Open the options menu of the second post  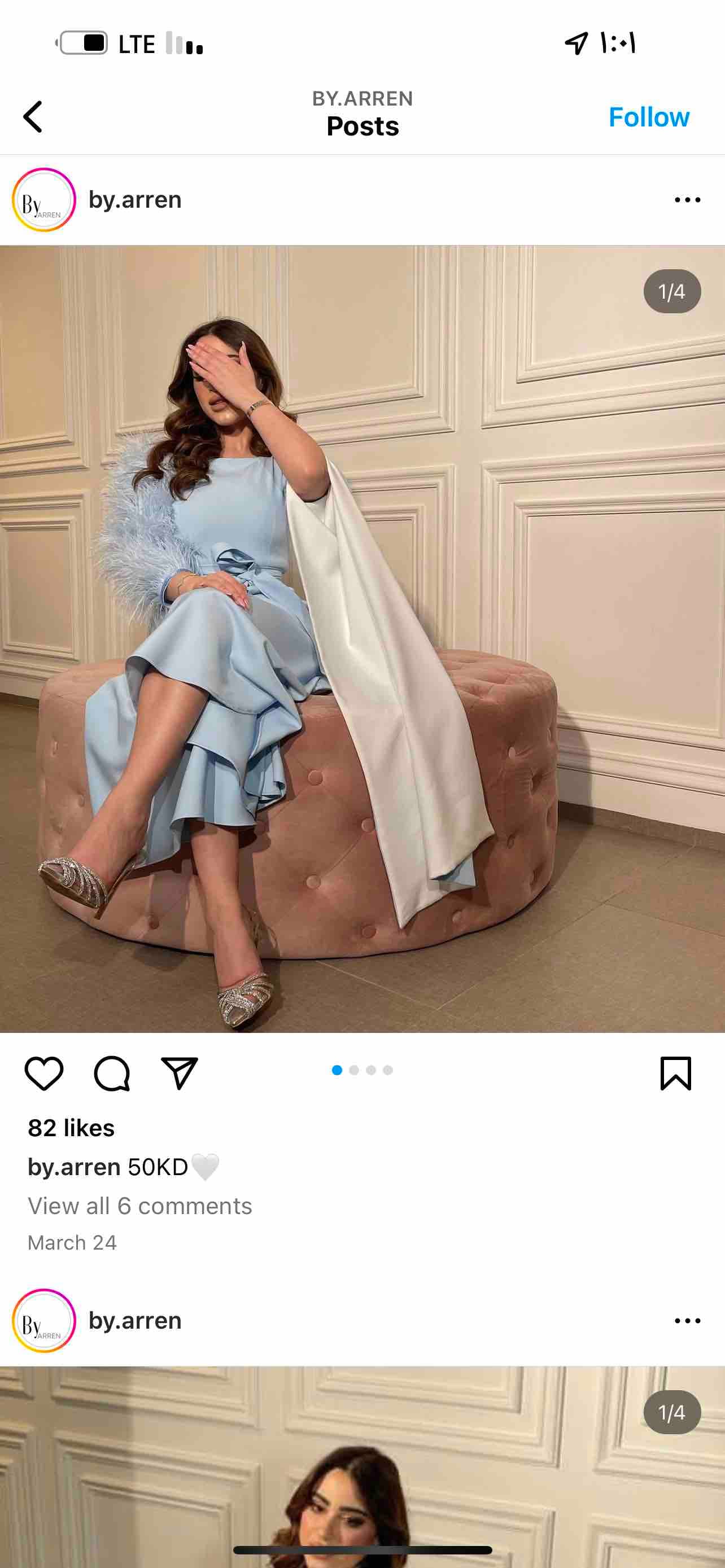pos(687,1321)
